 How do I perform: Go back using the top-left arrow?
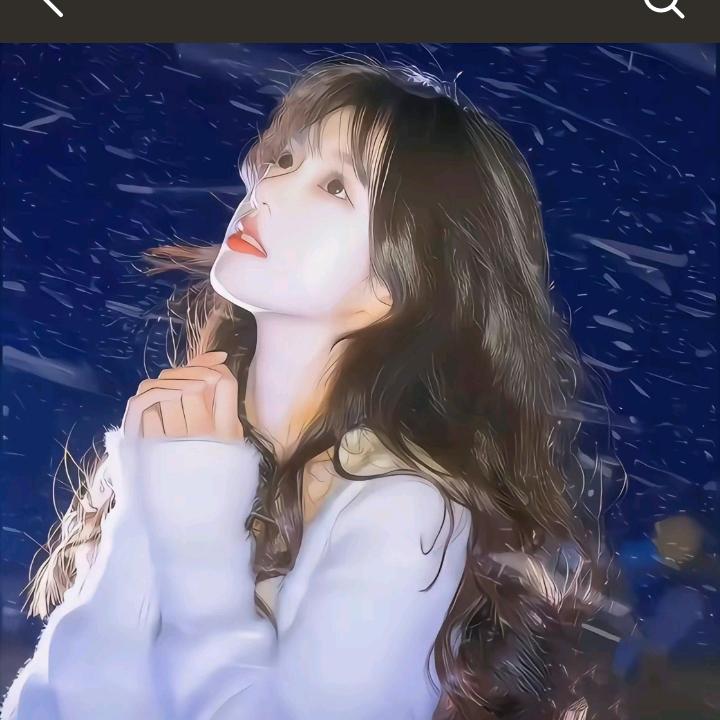(x=50, y=6)
